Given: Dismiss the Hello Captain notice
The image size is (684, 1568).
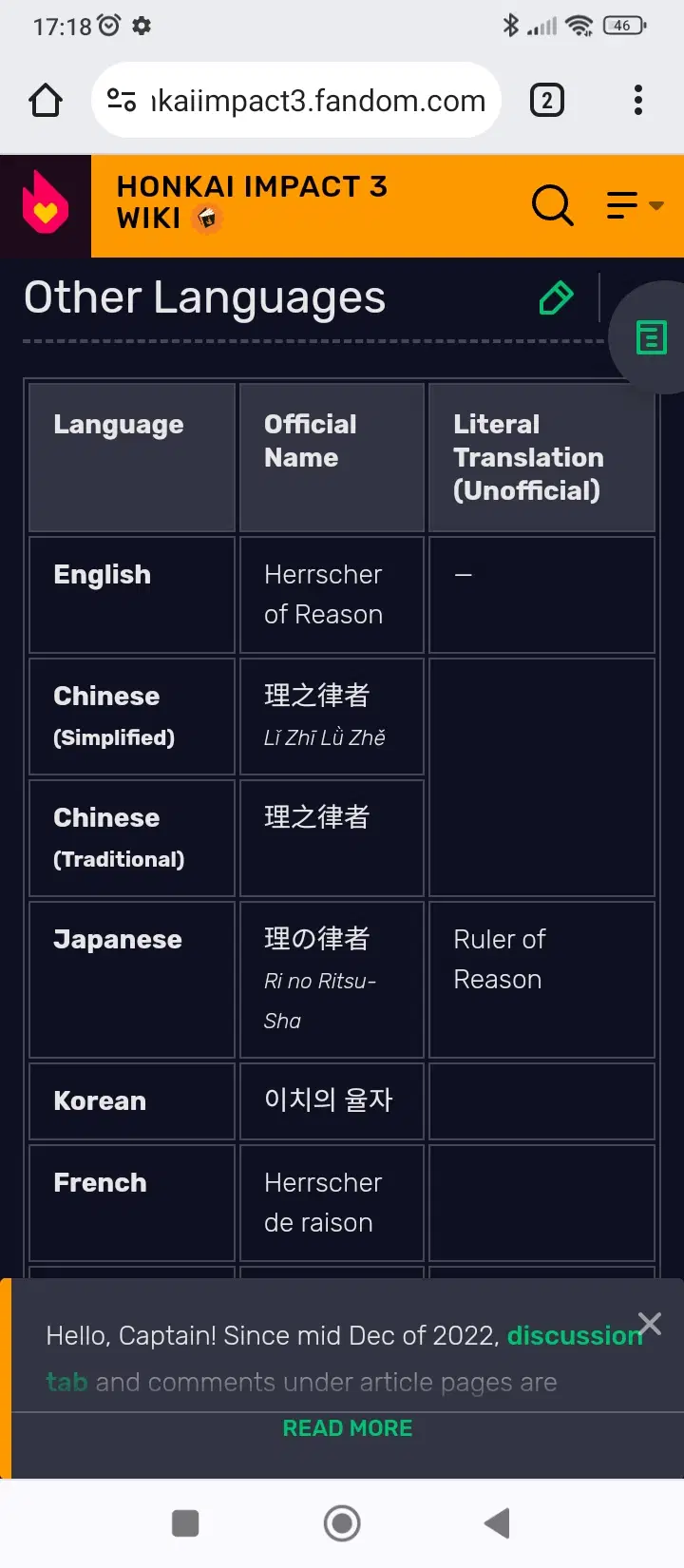Looking at the screenshot, I should [x=650, y=1323].
